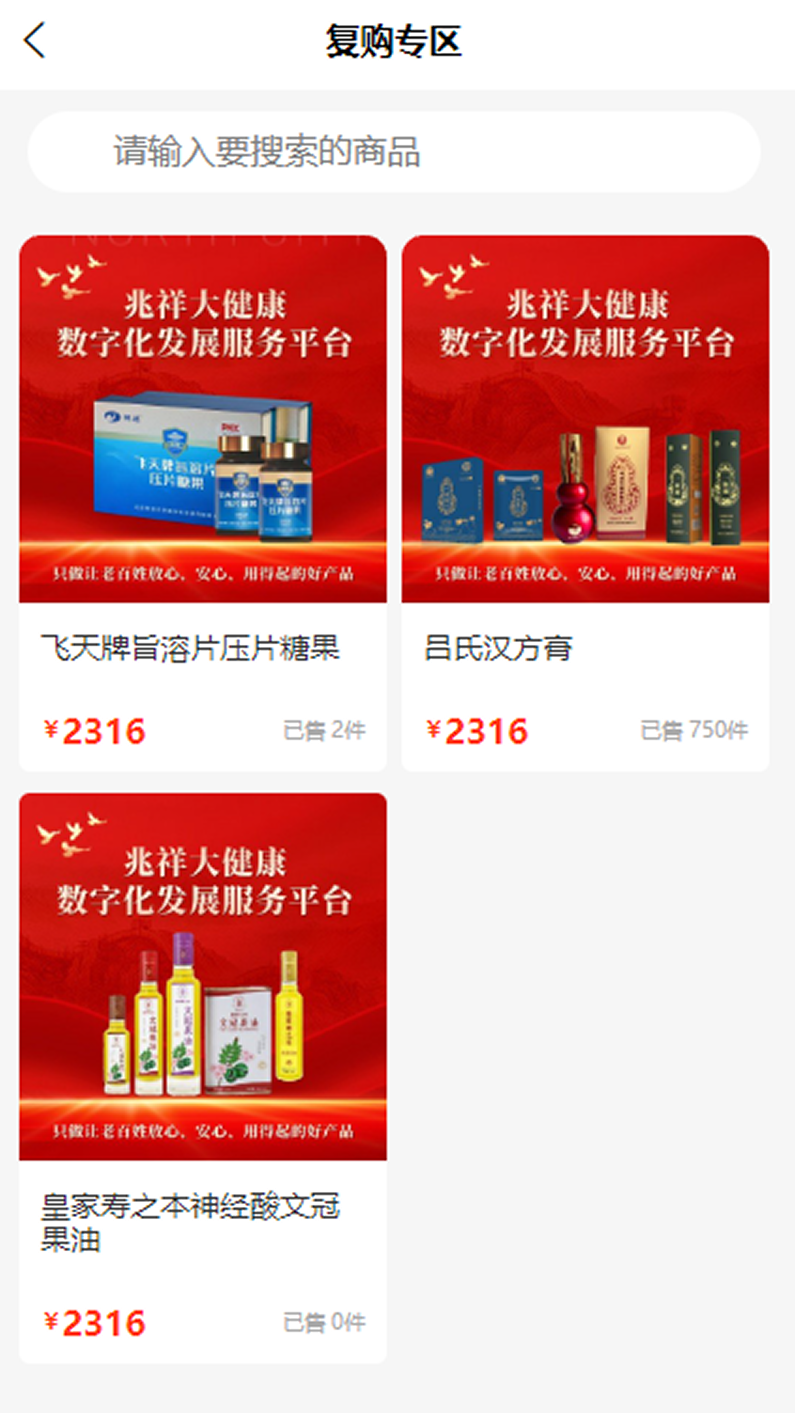This screenshot has width=795, height=1413.
Task: Tap the ¥2316 price under 飞天牌旨溶片压片糖果
Action: [x=97, y=731]
